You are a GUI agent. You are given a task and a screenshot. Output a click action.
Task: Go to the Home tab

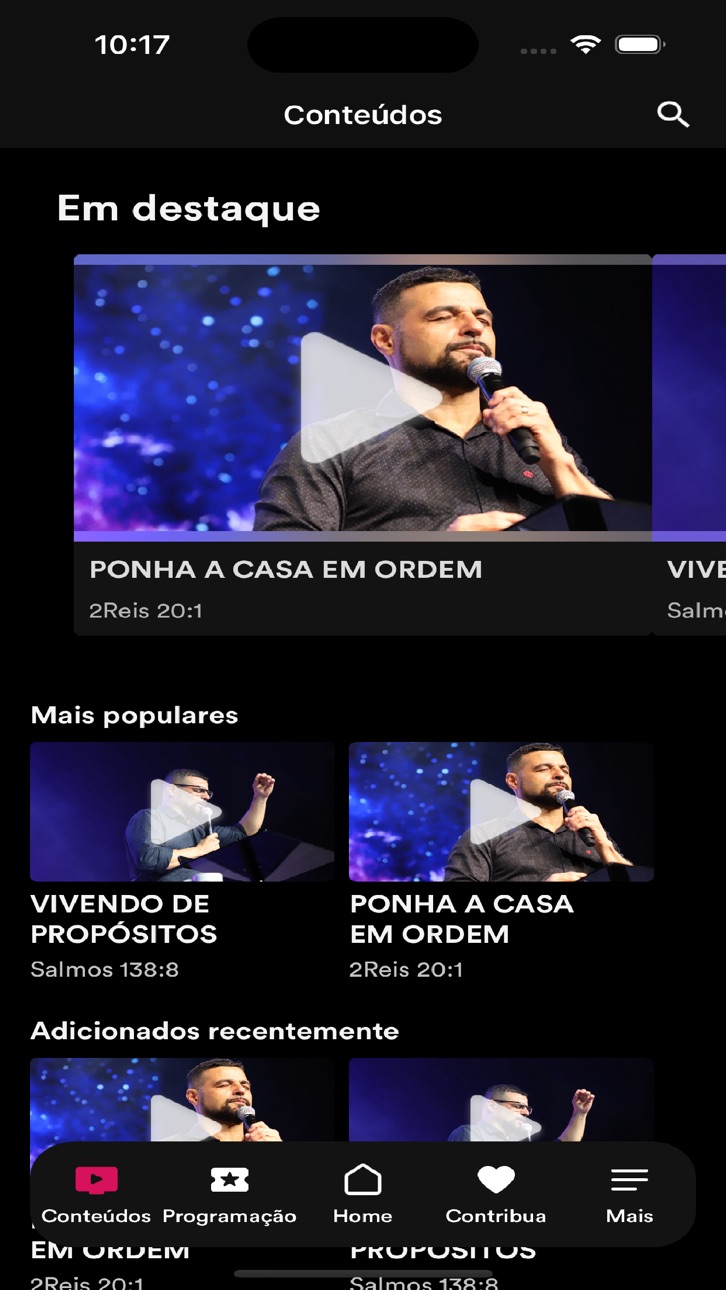tap(362, 1195)
